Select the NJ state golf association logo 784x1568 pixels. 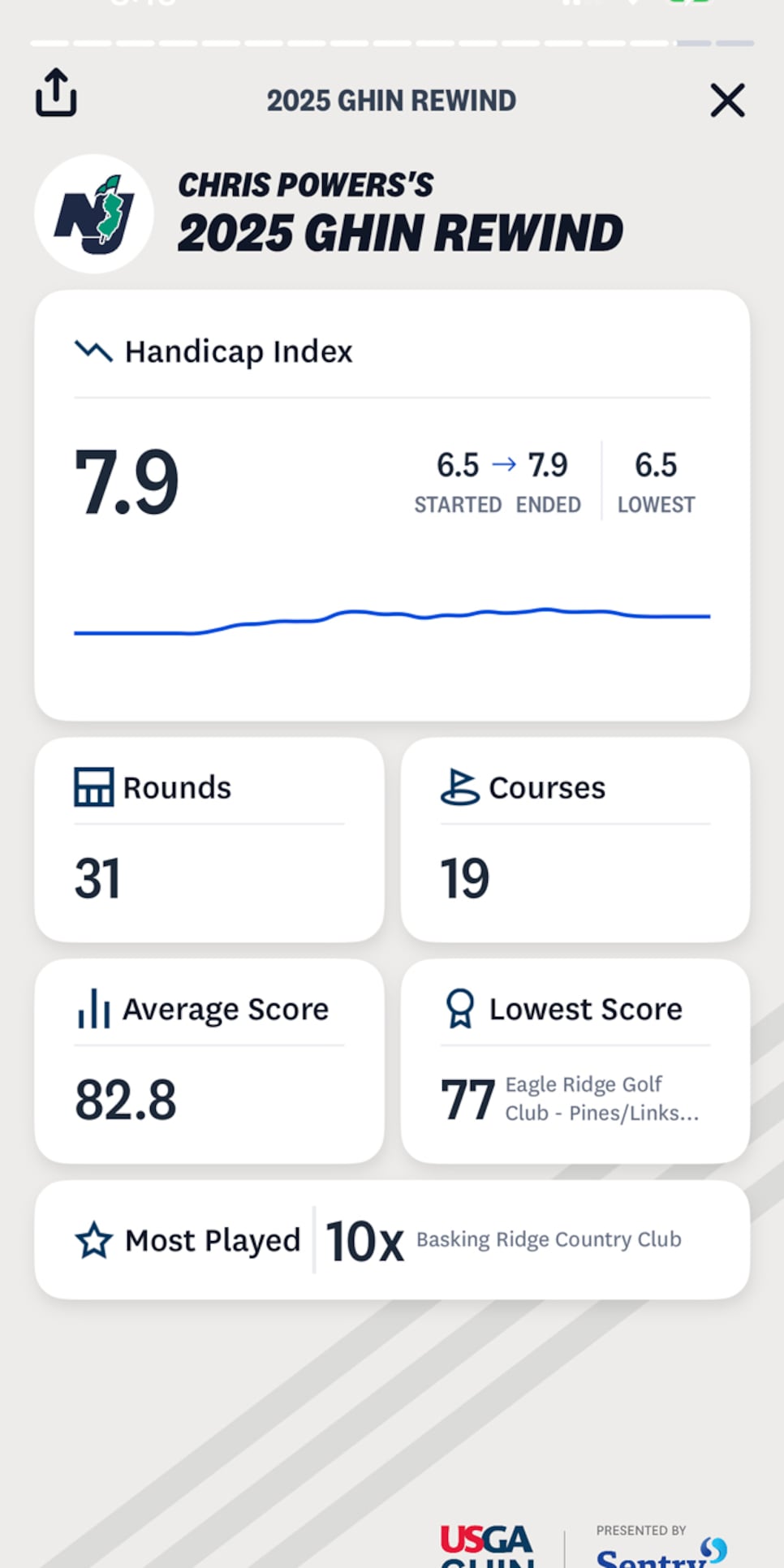pos(93,213)
